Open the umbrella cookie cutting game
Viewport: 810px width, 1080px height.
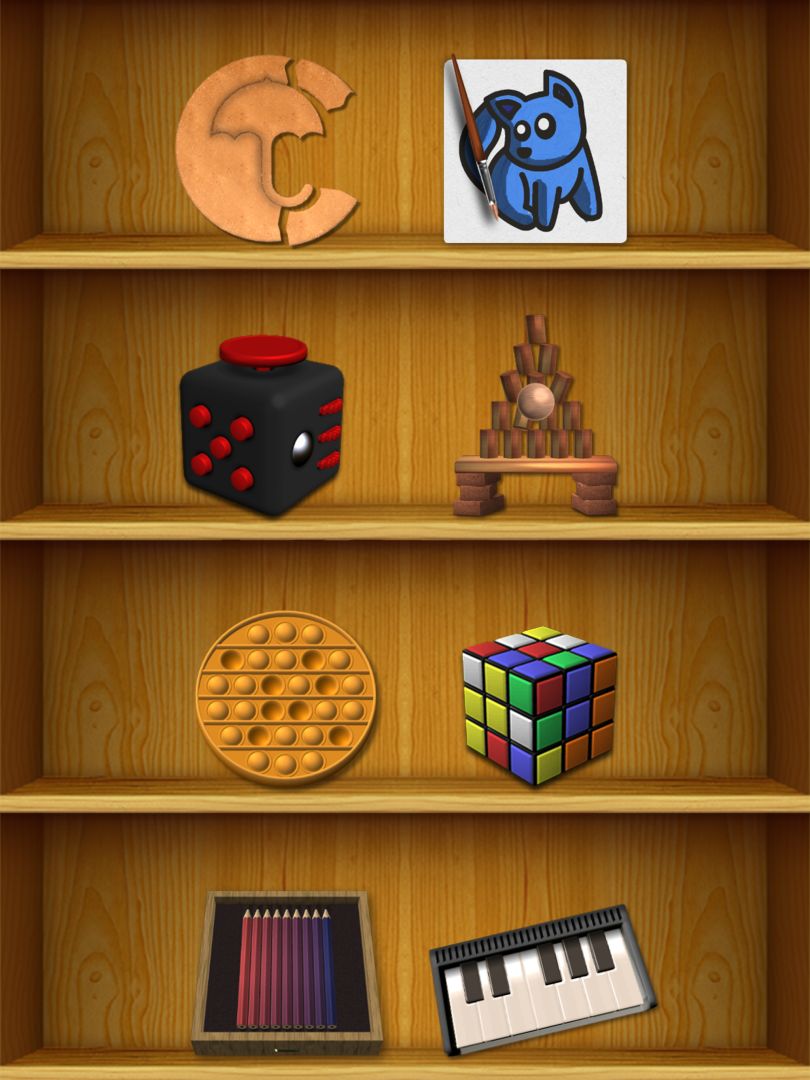click(265, 150)
